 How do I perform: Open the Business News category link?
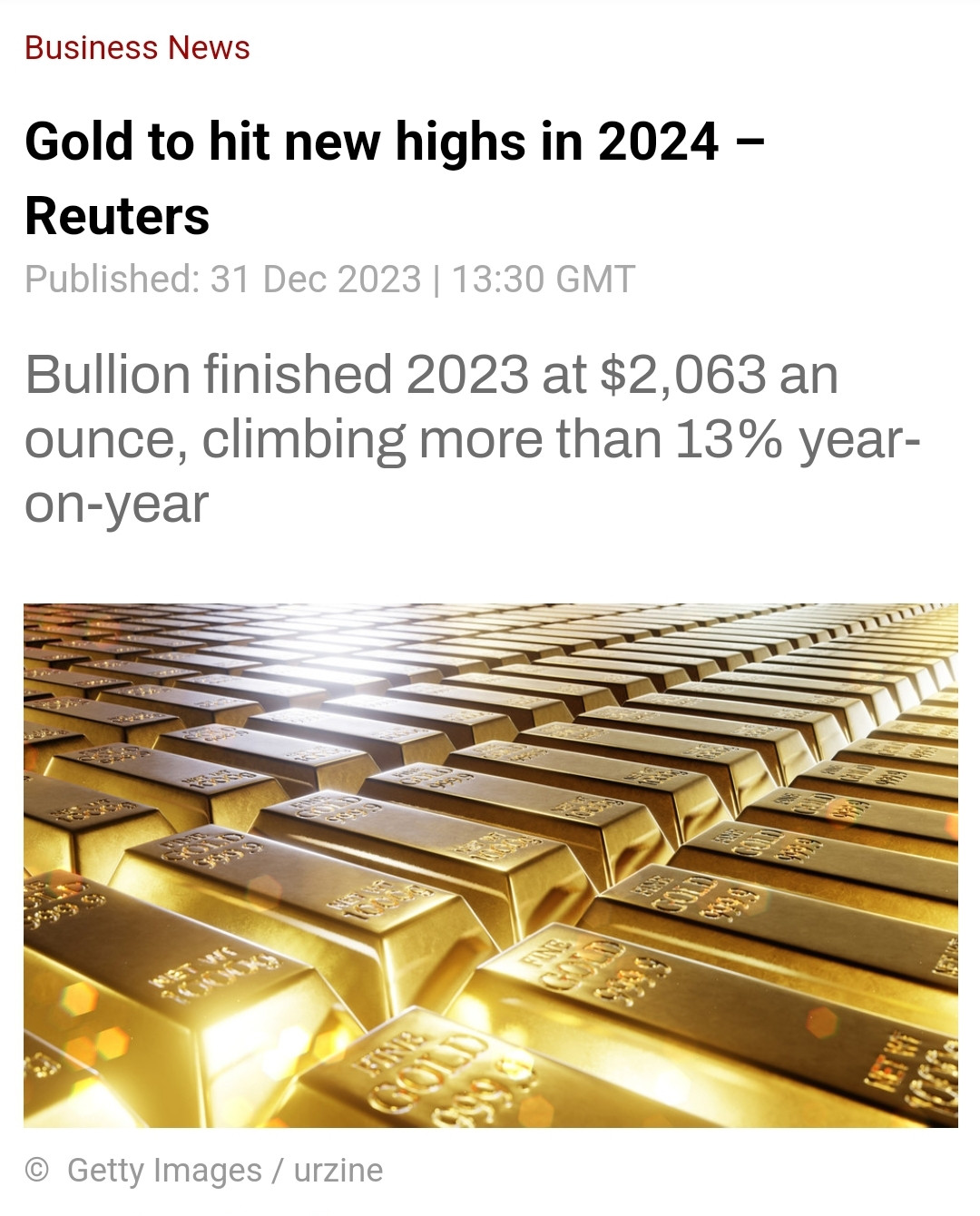point(137,47)
